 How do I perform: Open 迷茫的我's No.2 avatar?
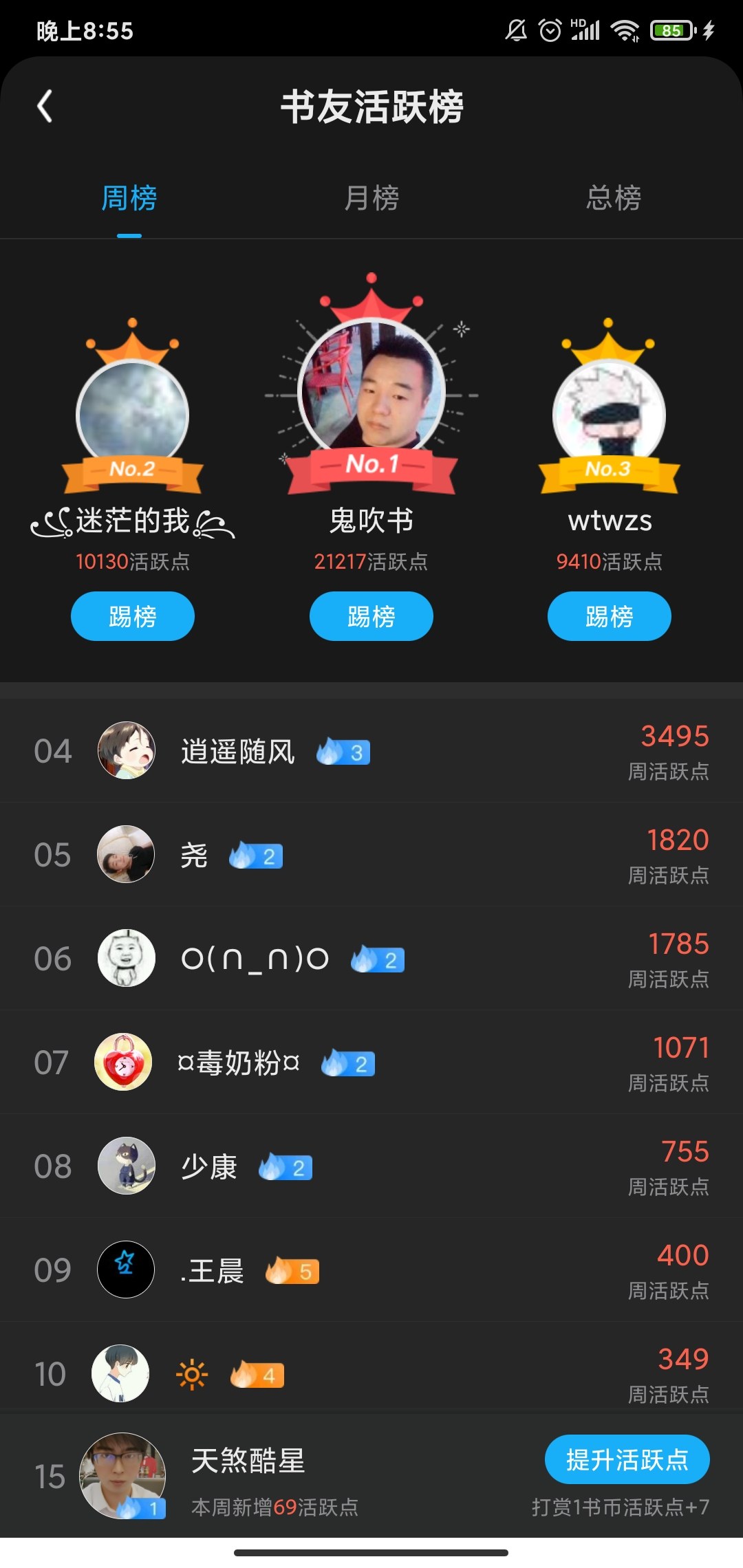point(133,414)
